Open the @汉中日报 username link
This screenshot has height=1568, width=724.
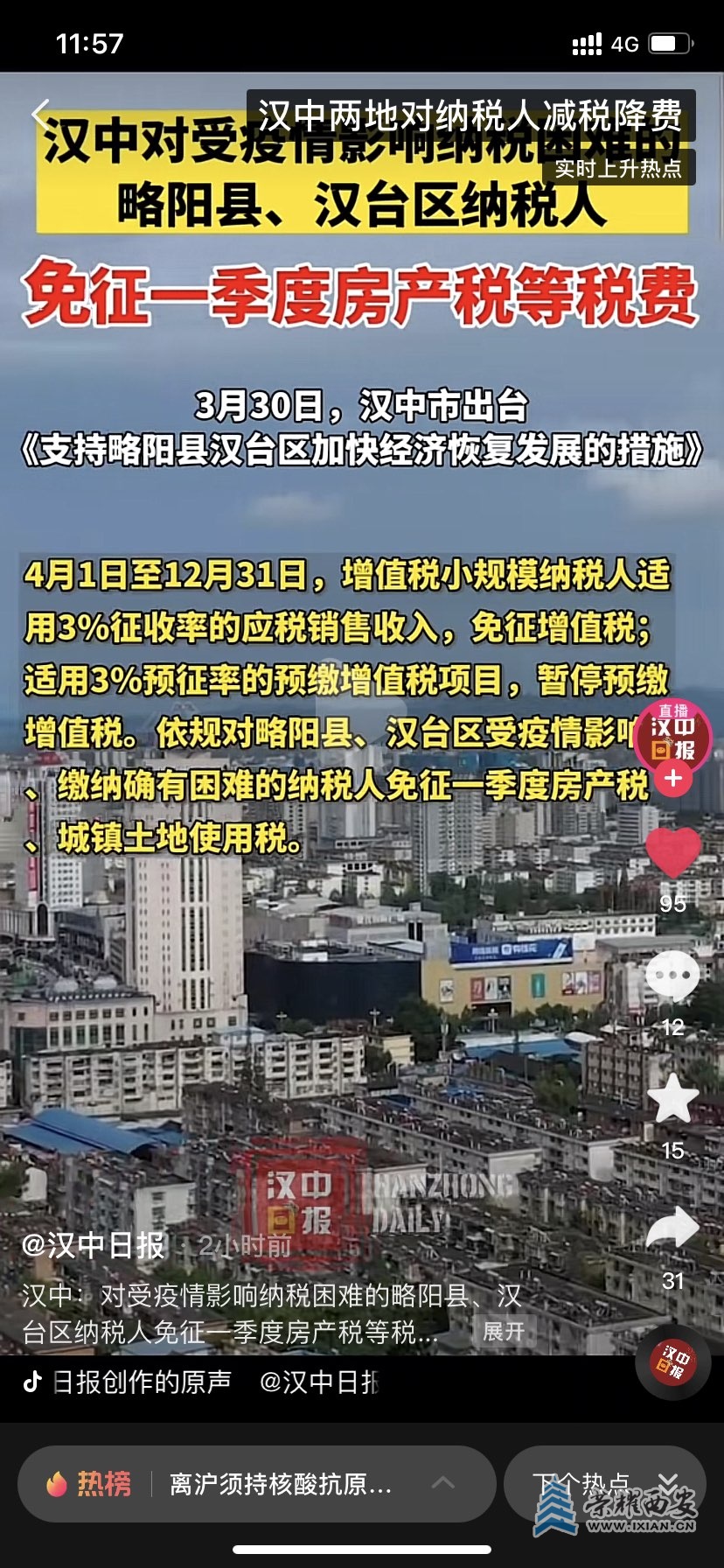tap(94, 1245)
